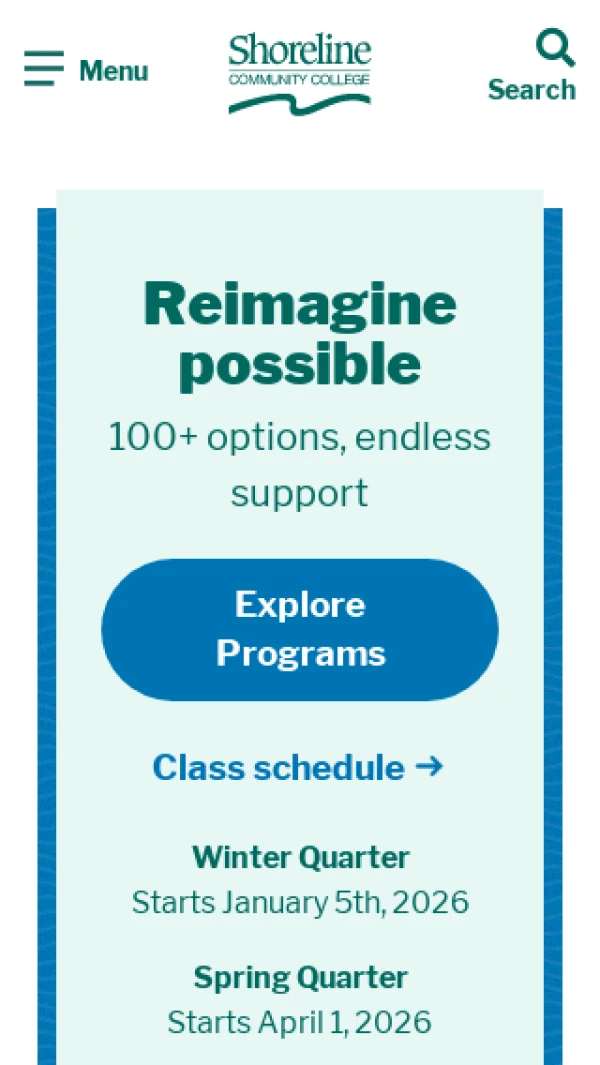Open the Class schedule link
This screenshot has height=1065, width=600.
pyautogui.click(x=297, y=768)
